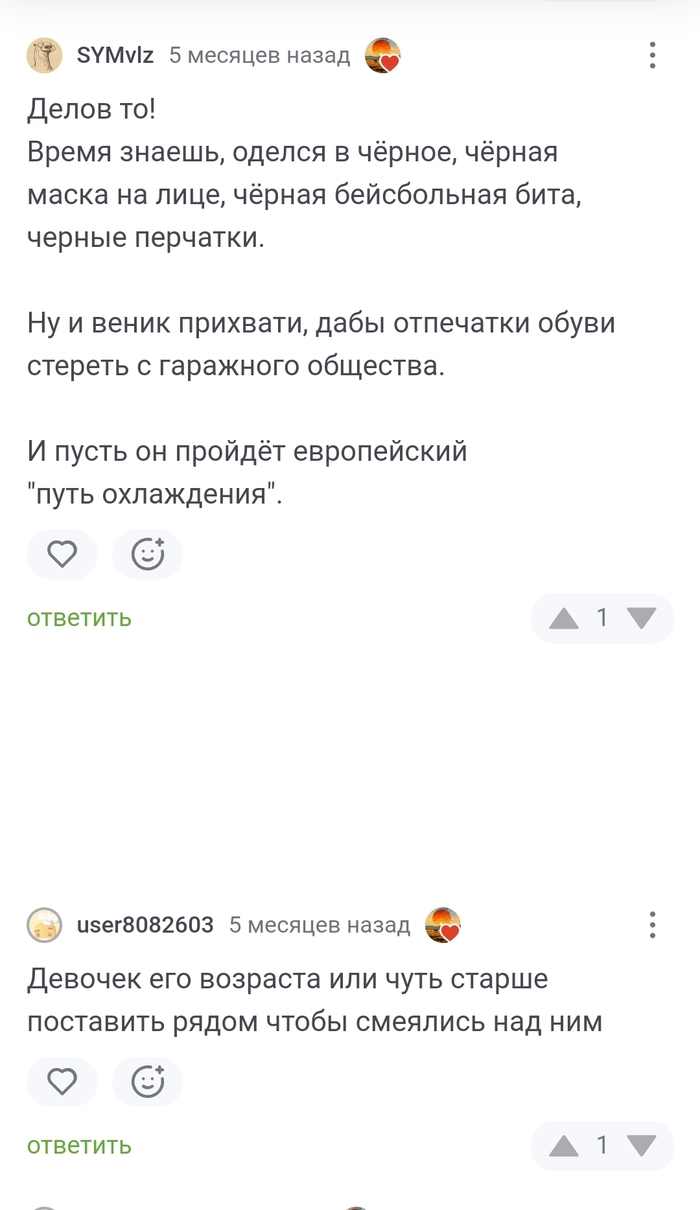Reply to SYMvlz's comment
Screen dimensions: 700x1210
coord(79,618)
